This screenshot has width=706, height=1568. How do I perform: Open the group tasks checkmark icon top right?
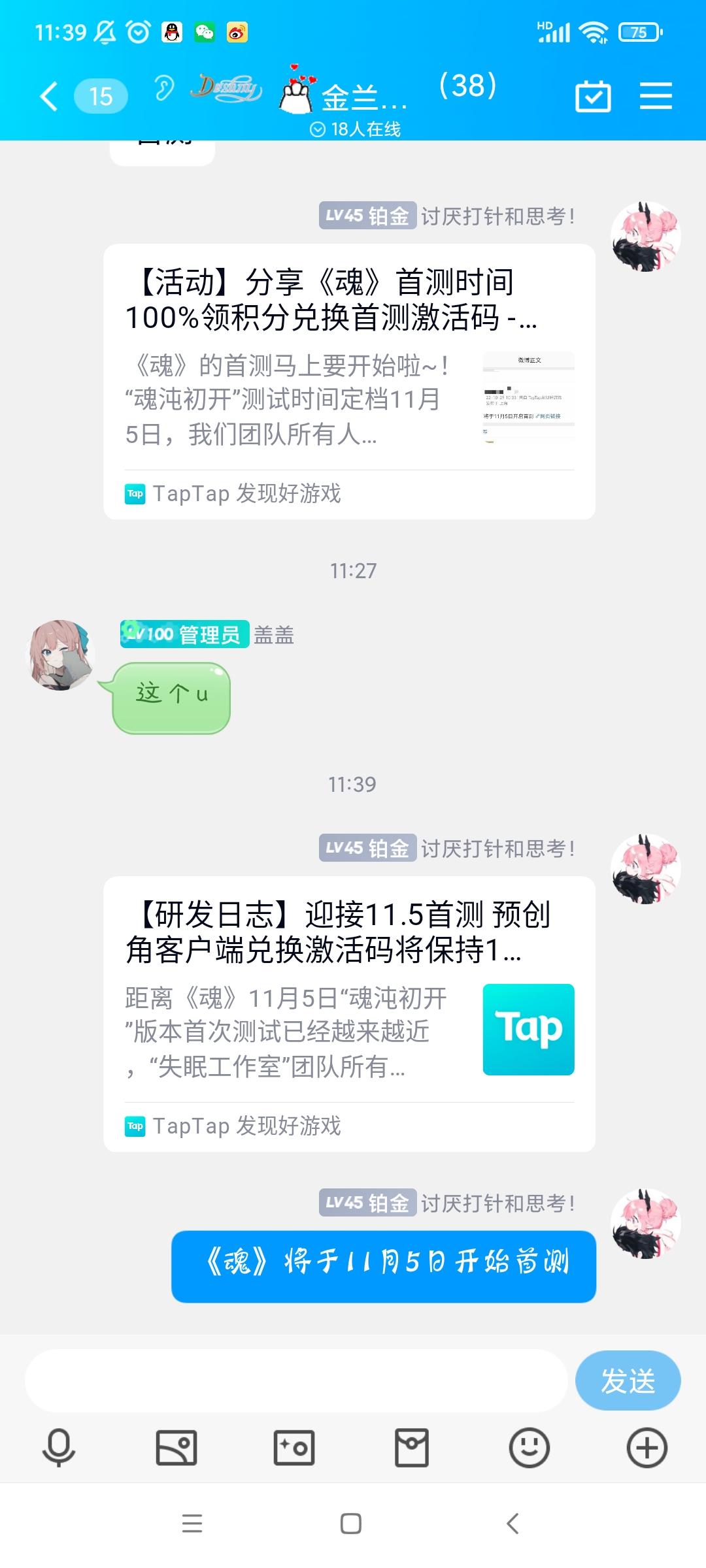coord(592,95)
